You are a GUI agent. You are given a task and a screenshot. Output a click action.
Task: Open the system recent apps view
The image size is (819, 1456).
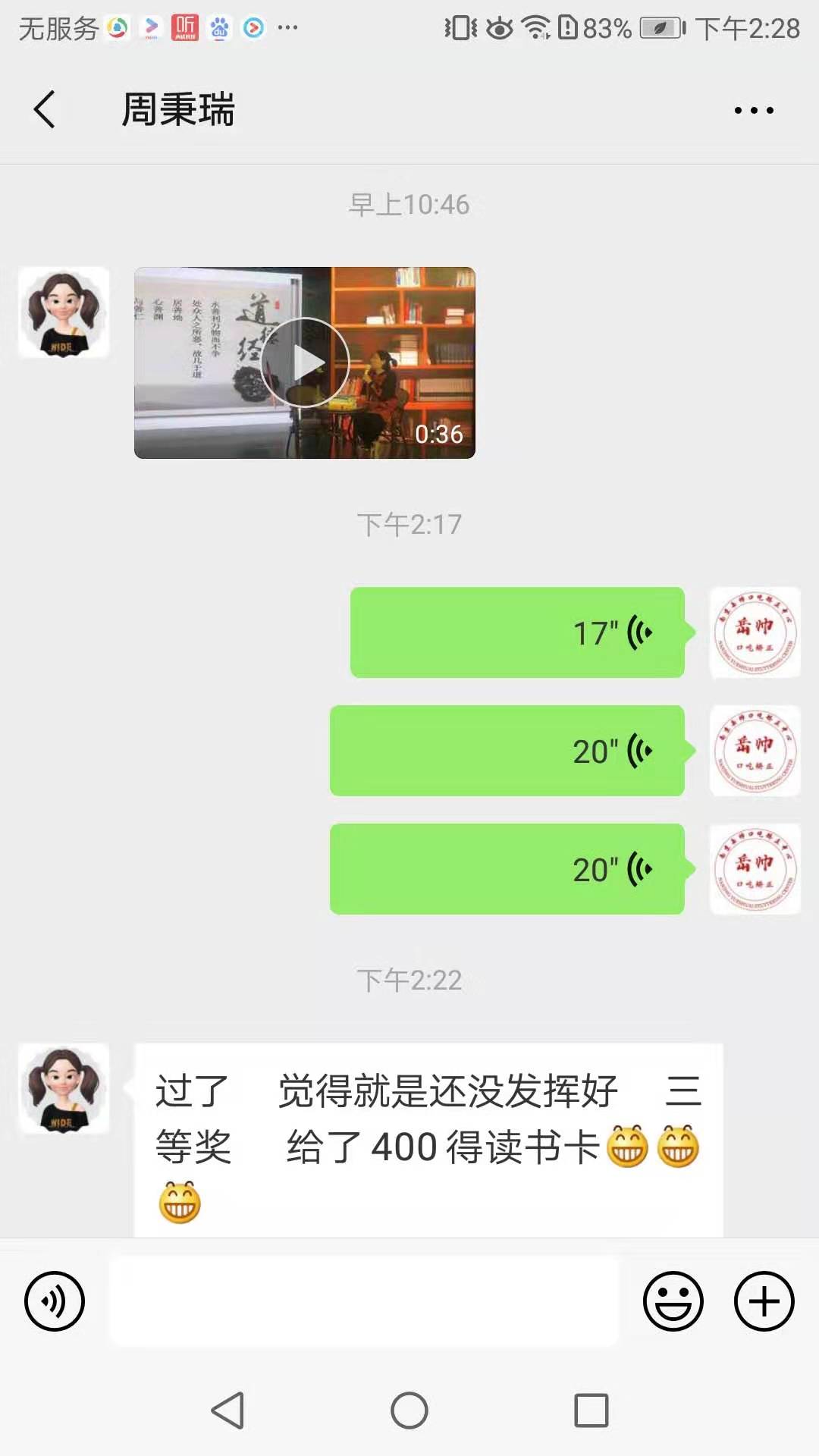pos(591,1410)
